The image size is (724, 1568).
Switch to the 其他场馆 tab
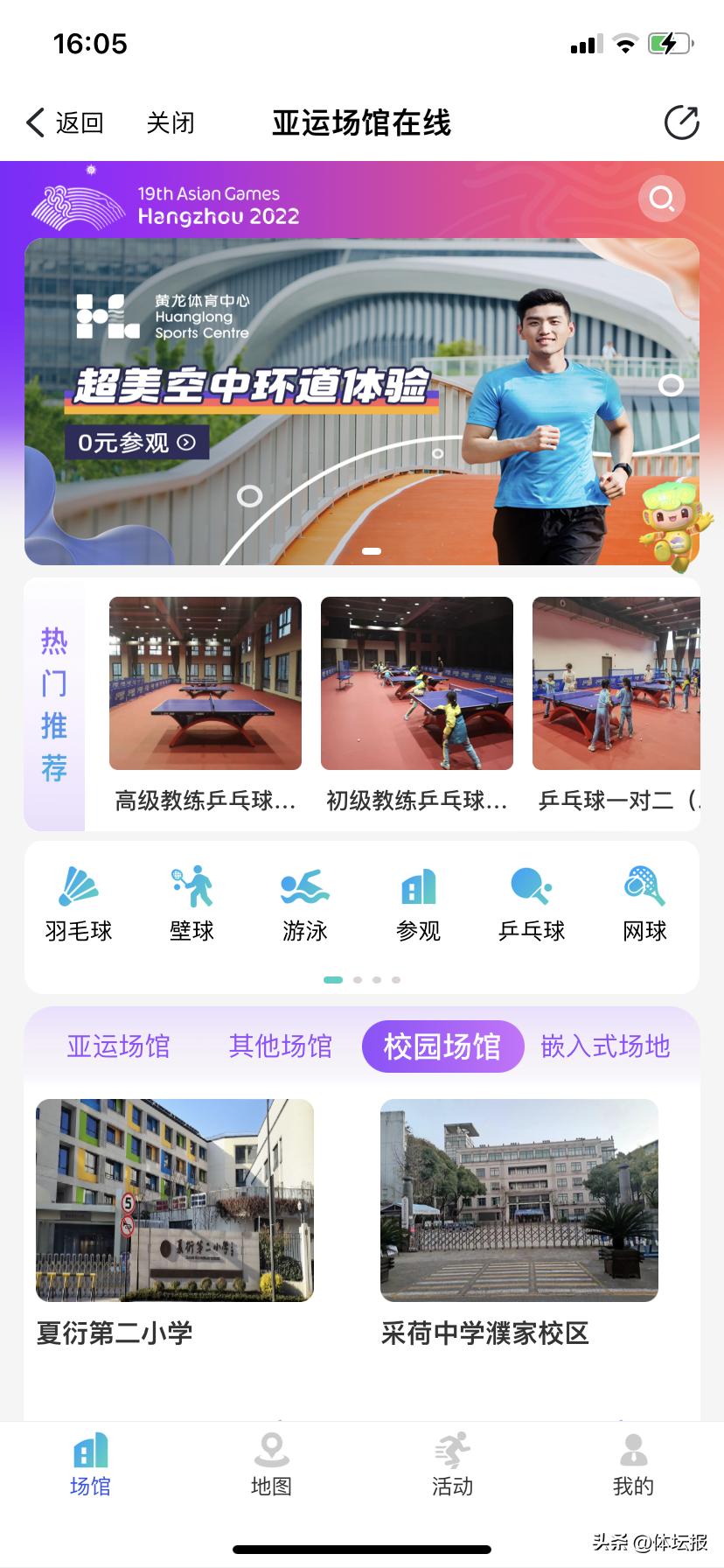click(x=281, y=1046)
